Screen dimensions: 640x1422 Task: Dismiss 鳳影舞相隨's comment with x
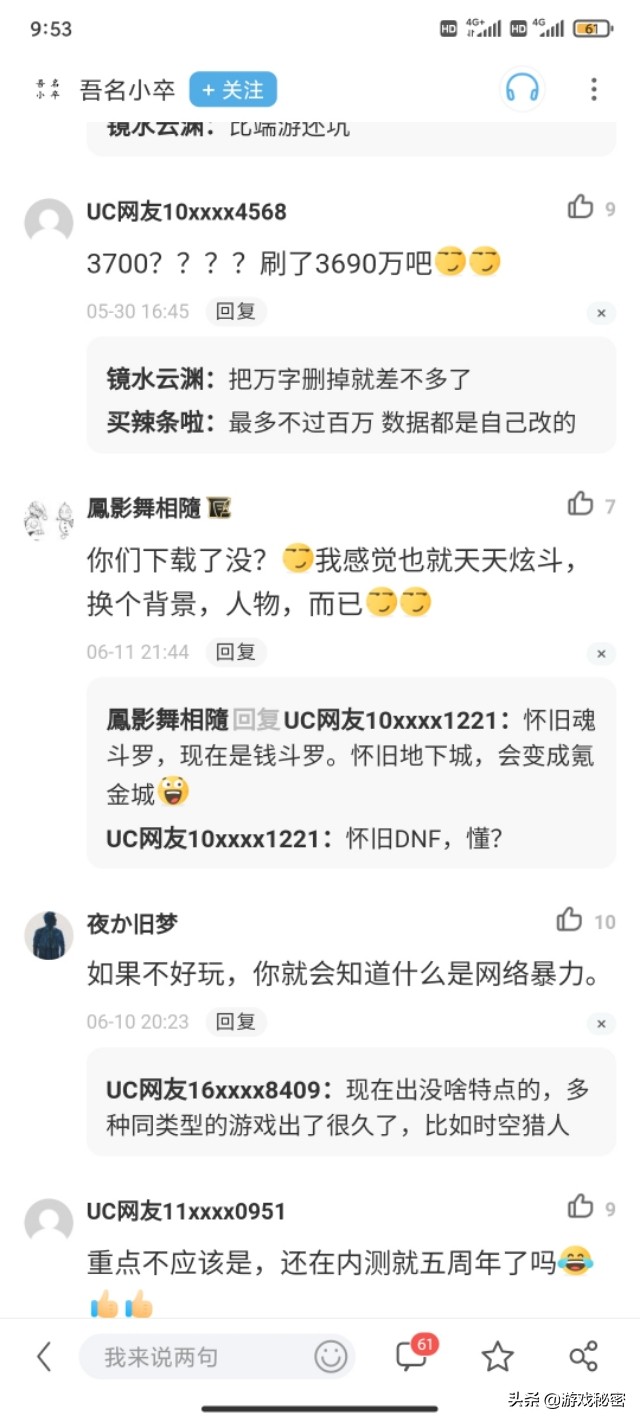click(x=601, y=654)
